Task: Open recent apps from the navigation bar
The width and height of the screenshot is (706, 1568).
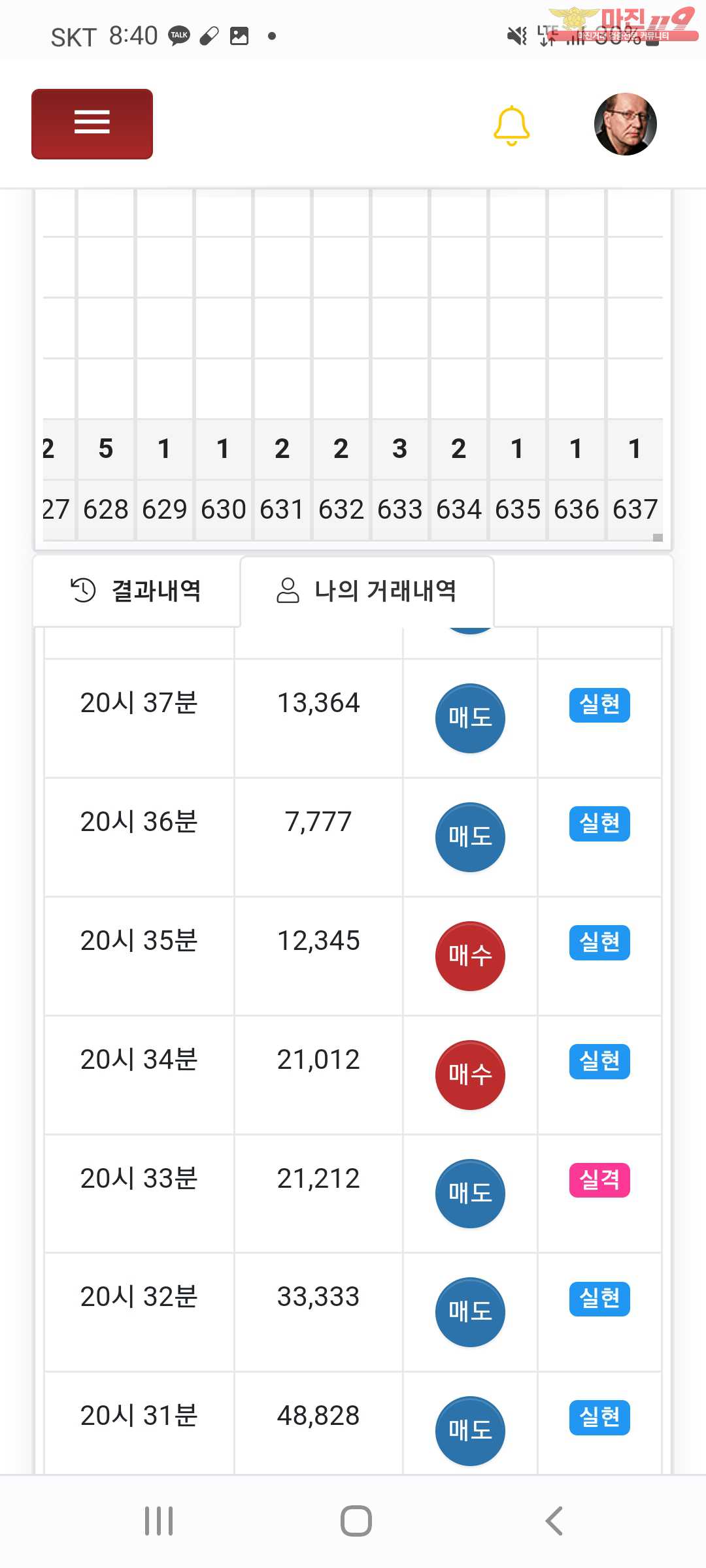Action: 159,1521
